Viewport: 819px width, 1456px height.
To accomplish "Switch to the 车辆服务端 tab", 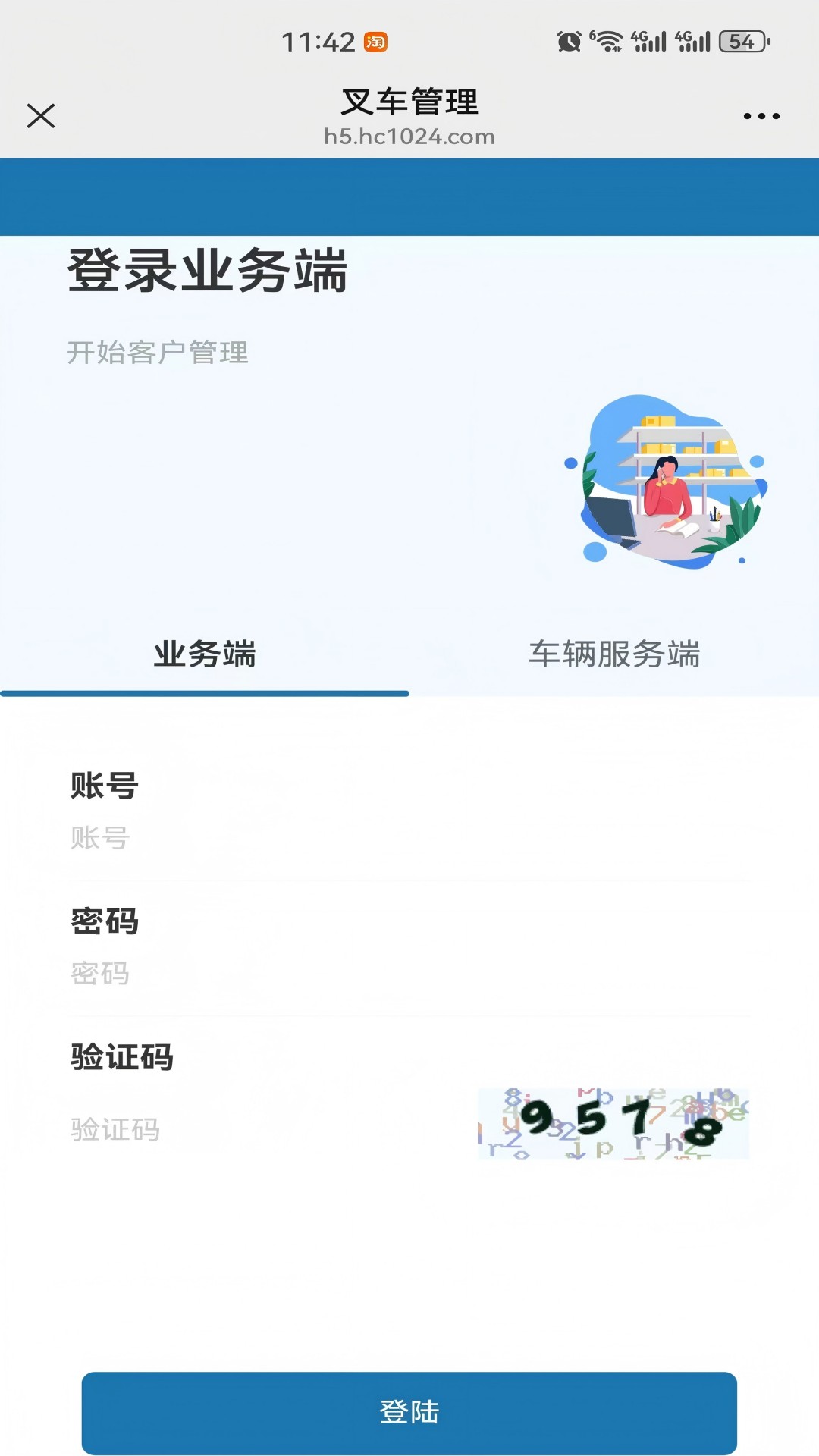I will pyautogui.click(x=614, y=654).
